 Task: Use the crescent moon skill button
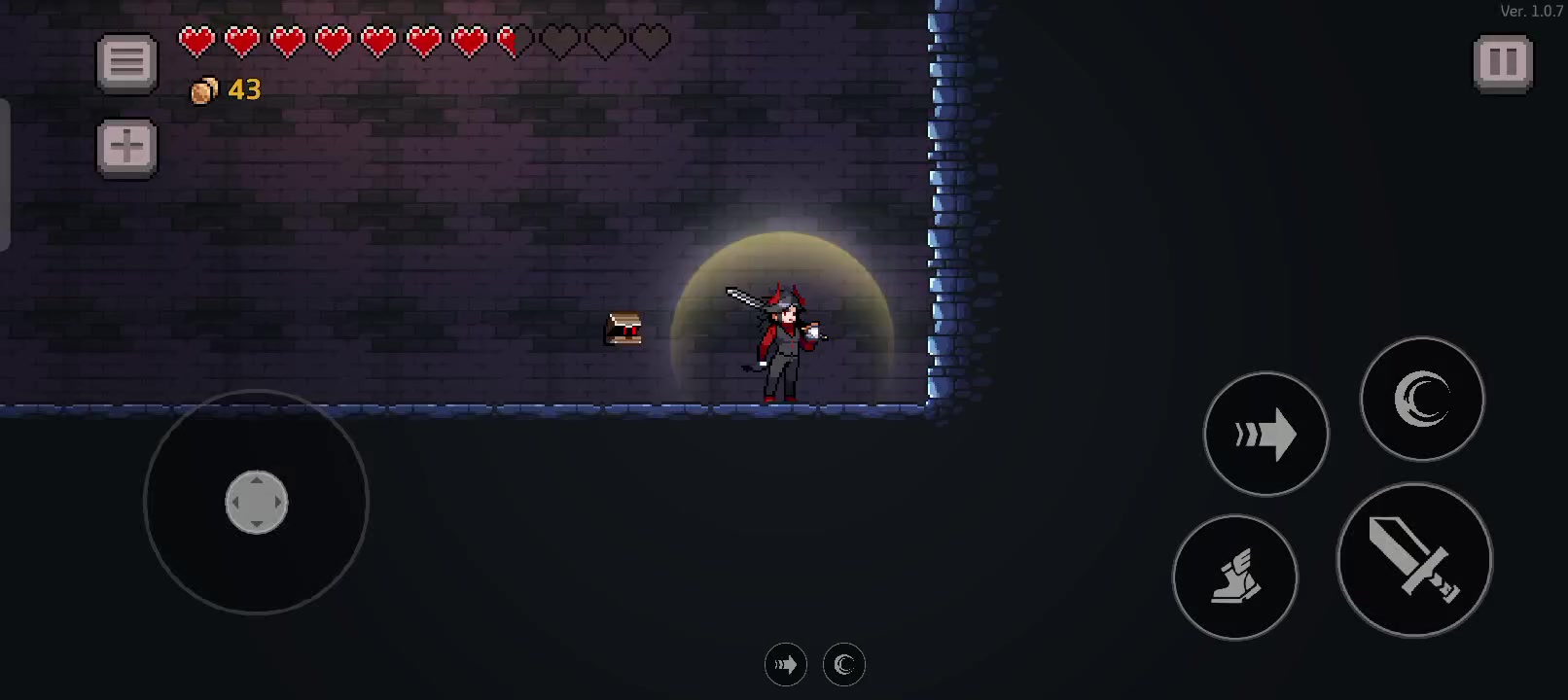tap(1421, 399)
